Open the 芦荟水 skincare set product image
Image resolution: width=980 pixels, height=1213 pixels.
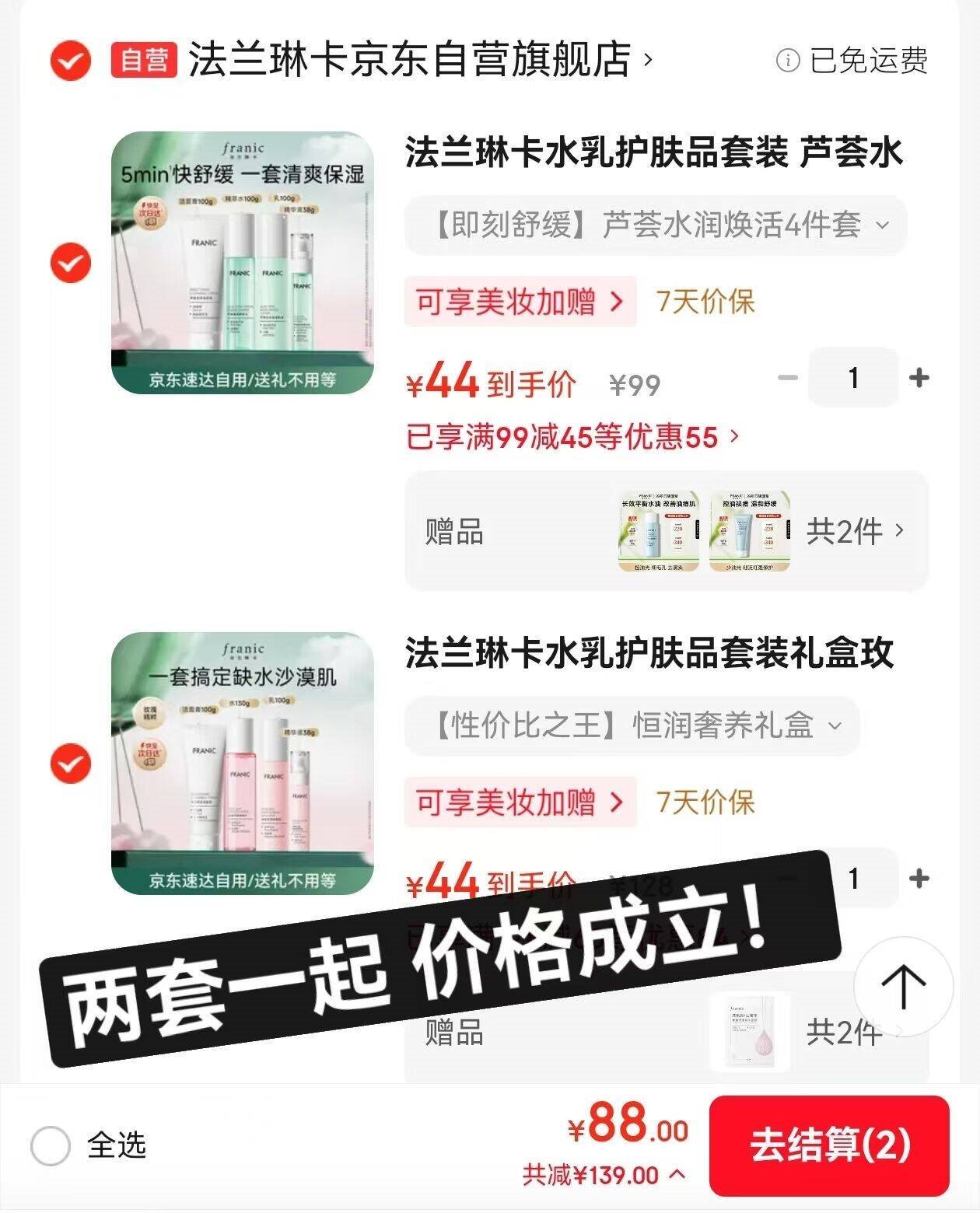pos(242,263)
